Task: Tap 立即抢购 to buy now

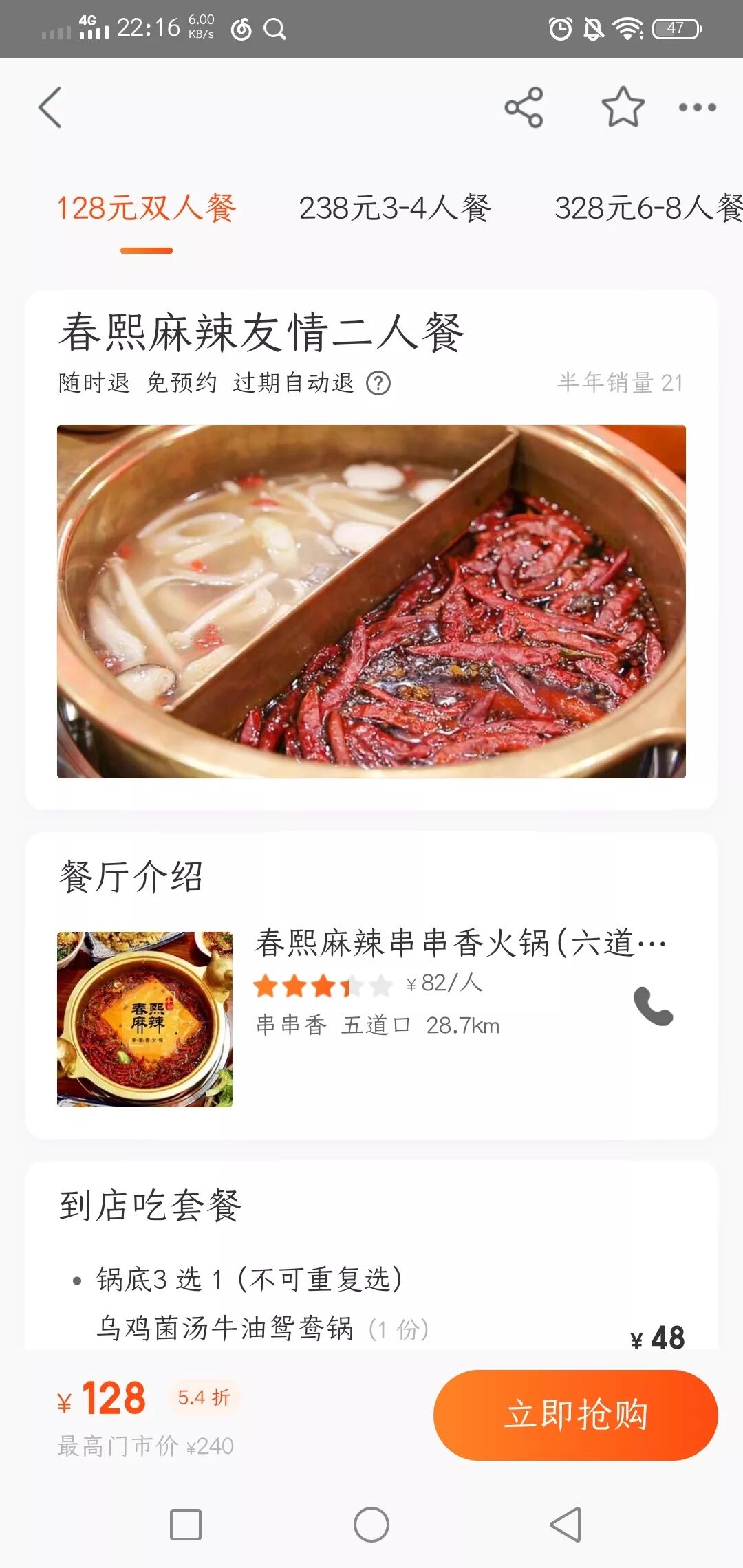Action: pyautogui.click(x=576, y=1415)
